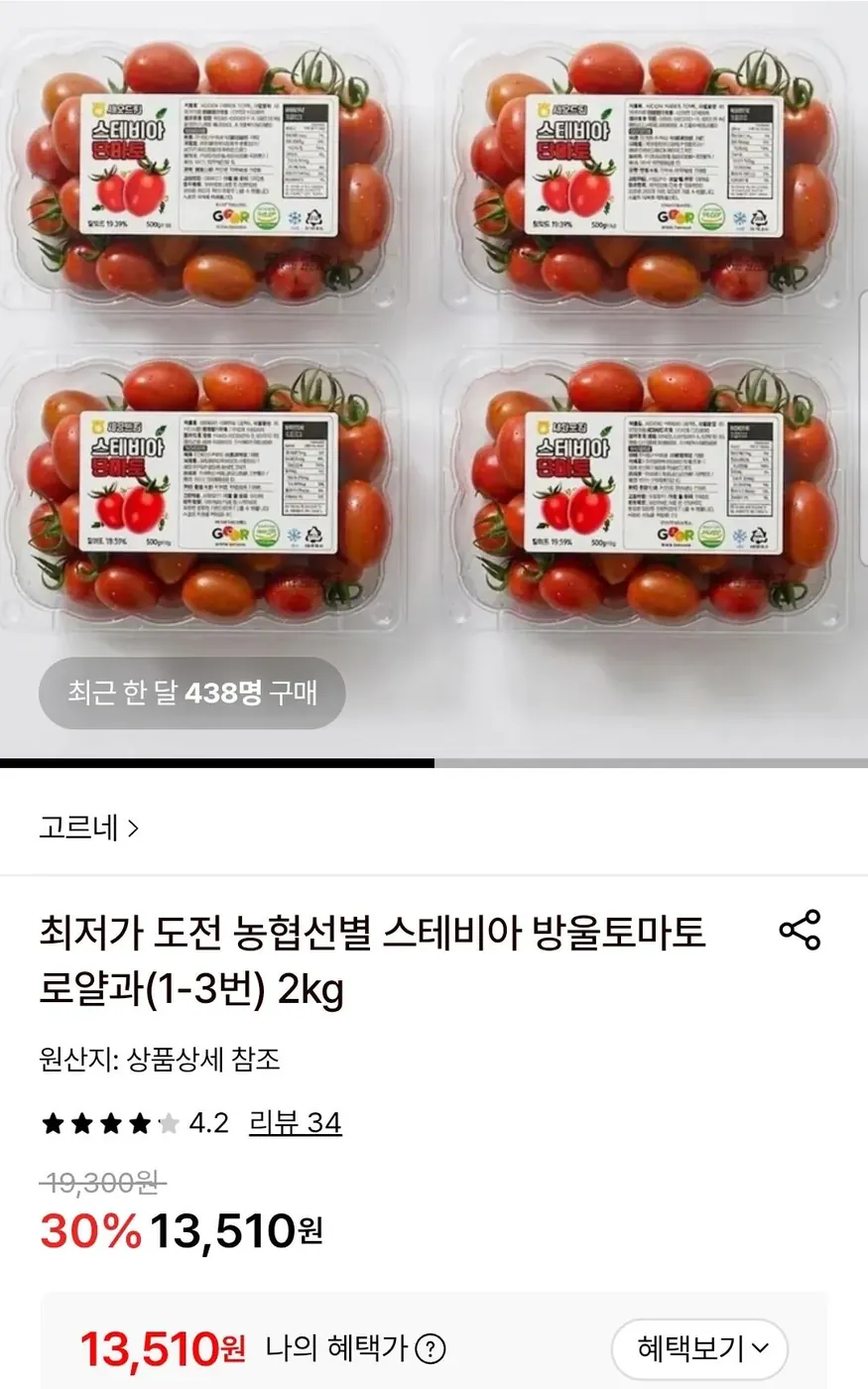Click the black image progress bar
The height and width of the screenshot is (1389, 868).
[x=218, y=764]
